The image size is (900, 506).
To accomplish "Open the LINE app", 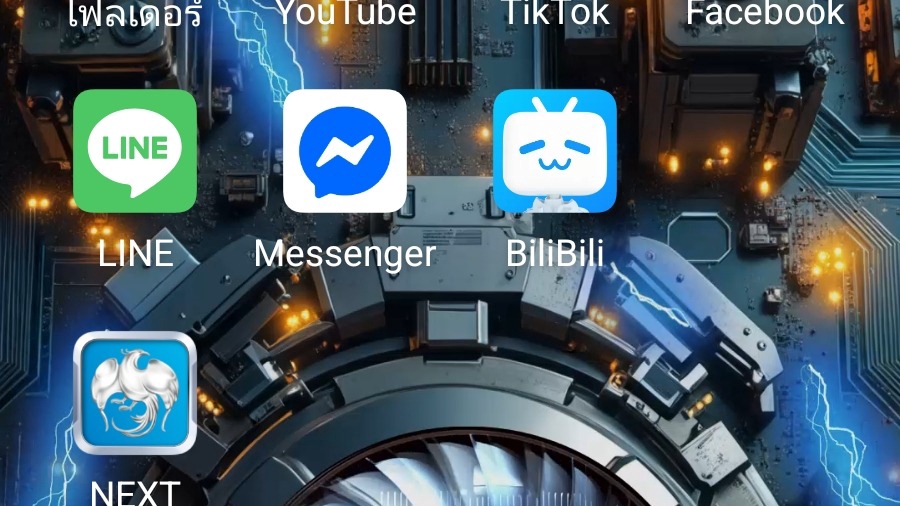I will [135, 151].
